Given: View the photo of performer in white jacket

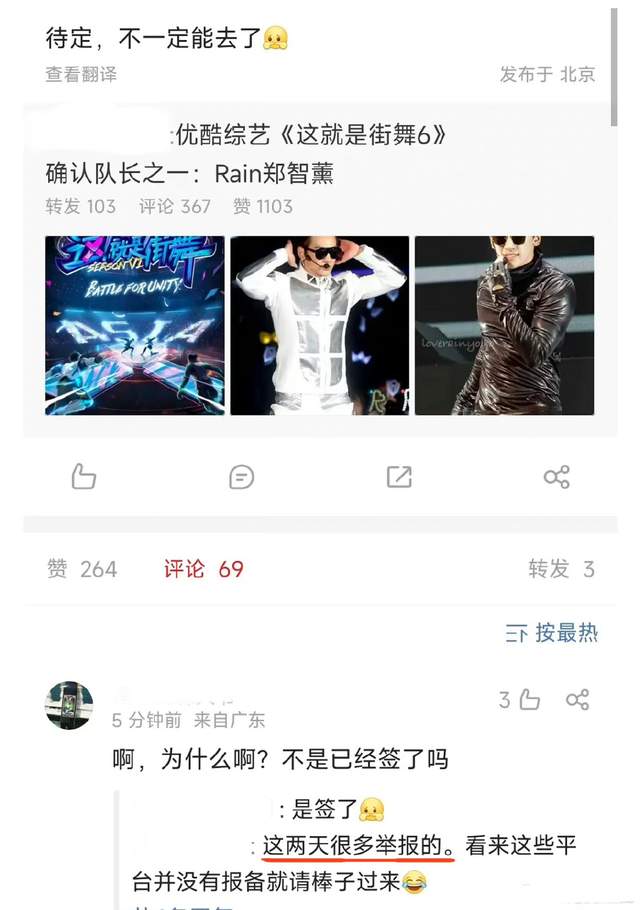Looking at the screenshot, I should 320,325.
